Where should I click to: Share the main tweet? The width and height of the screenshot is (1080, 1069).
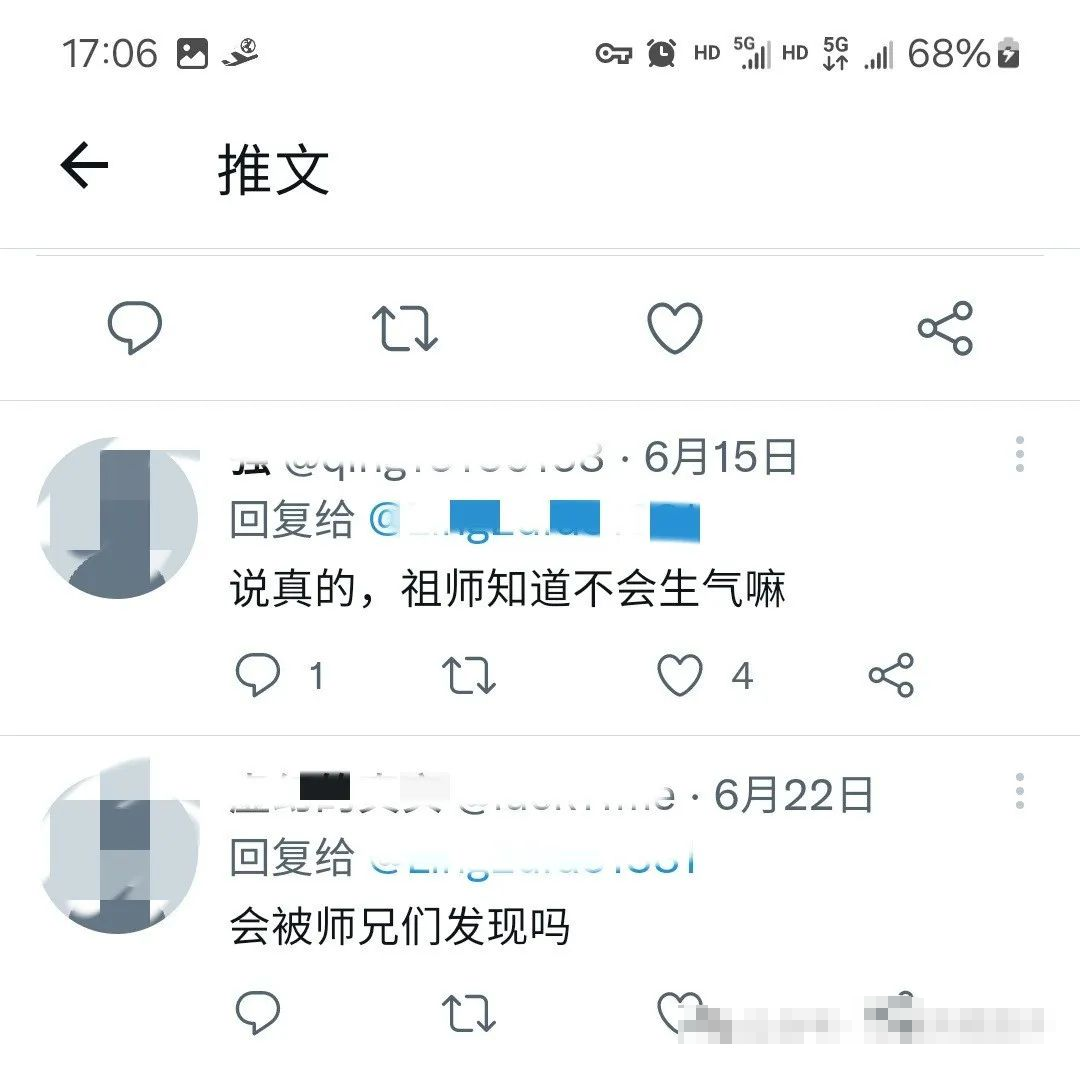point(945,328)
